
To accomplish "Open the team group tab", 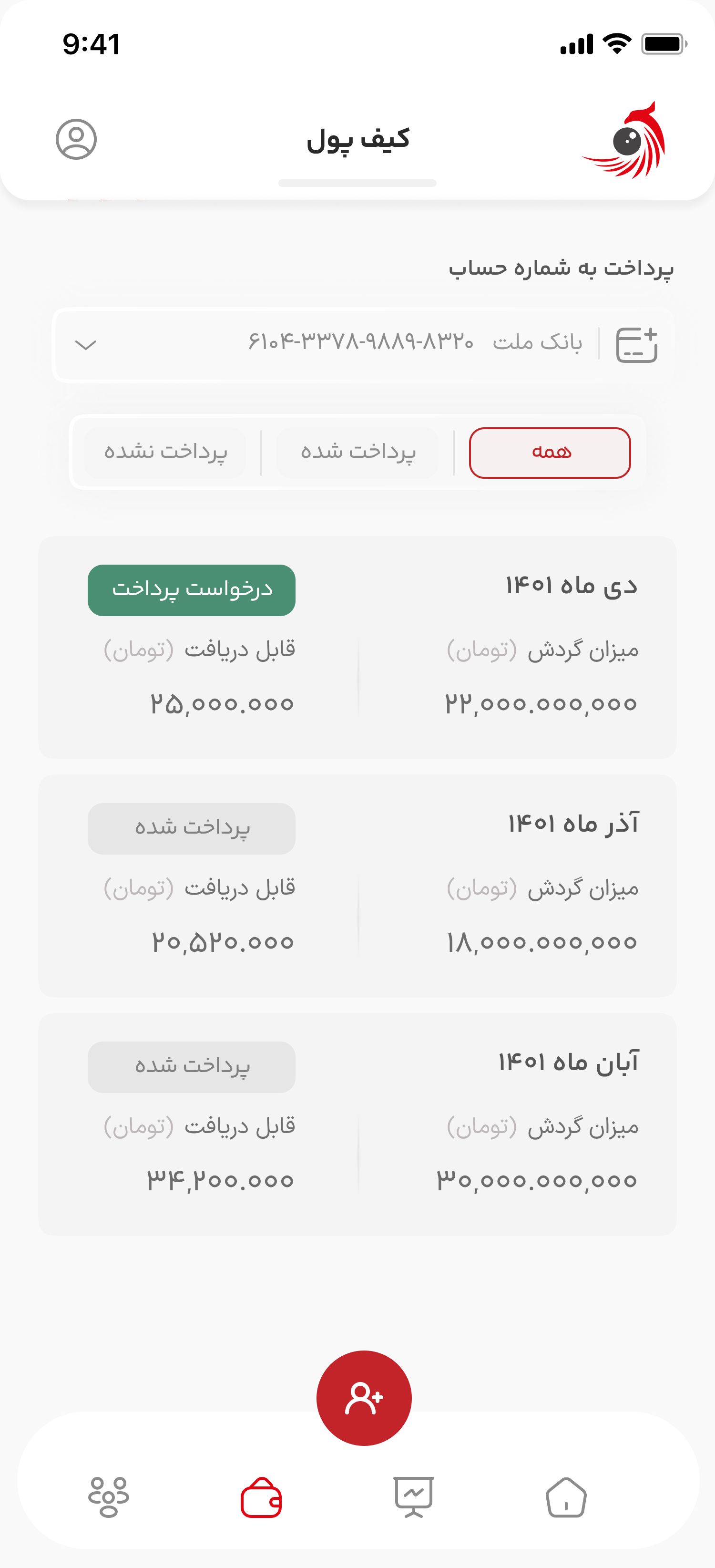I will [x=108, y=1497].
